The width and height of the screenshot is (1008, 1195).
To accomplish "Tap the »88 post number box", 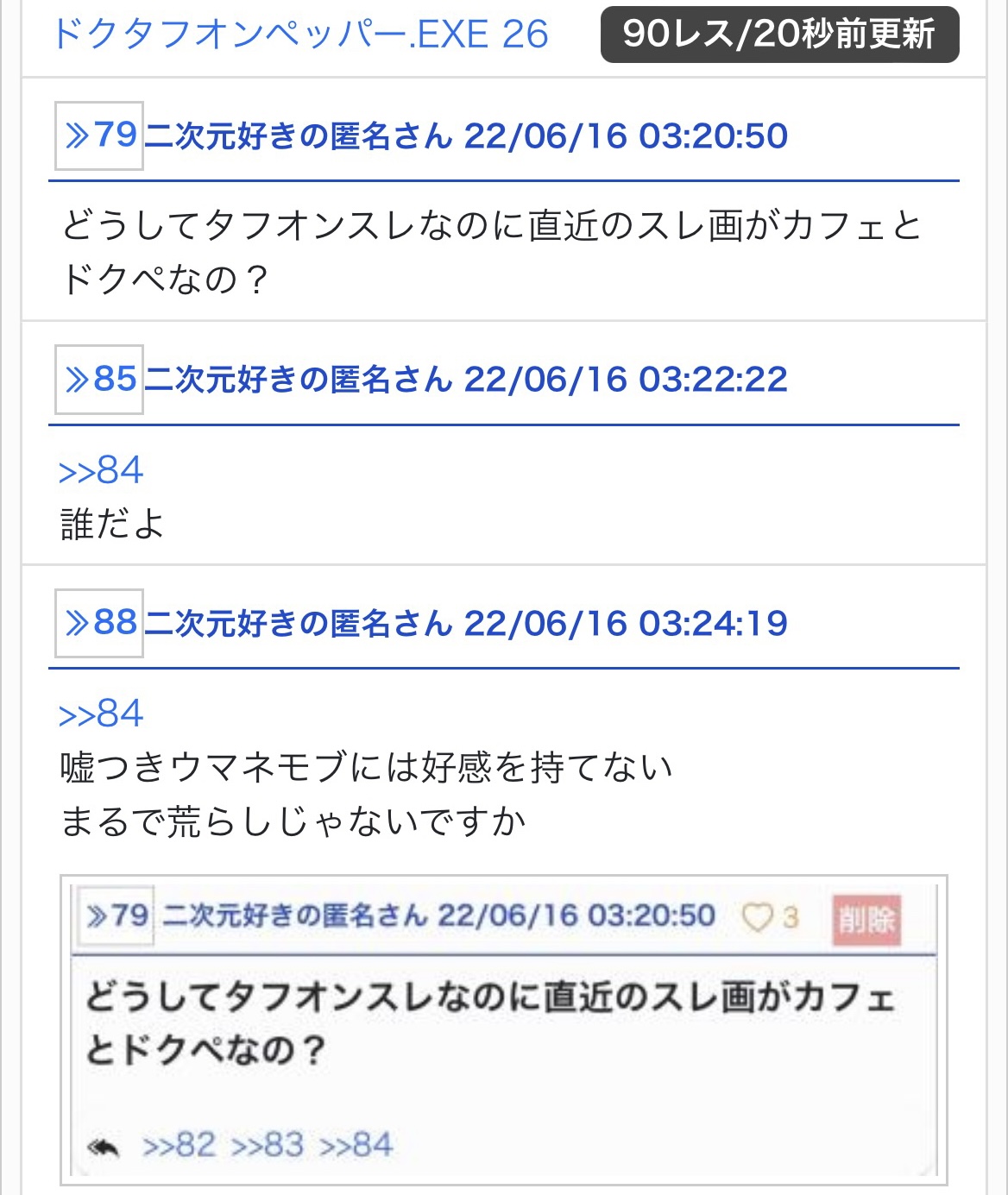I will tap(99, 623).
